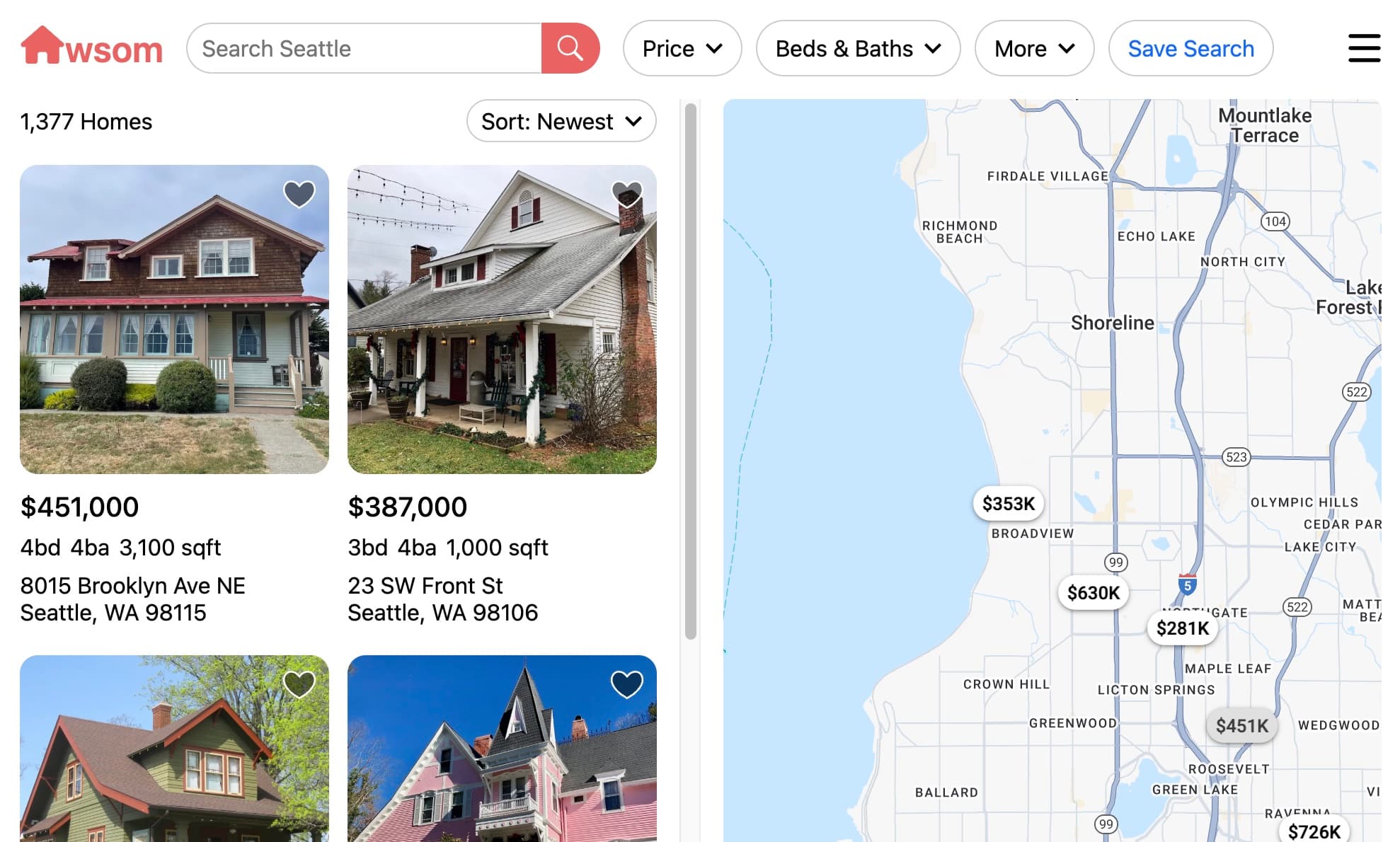Open the 23 SW Front St listing
The image size is (1400, 842).
(x=502, y=320)
